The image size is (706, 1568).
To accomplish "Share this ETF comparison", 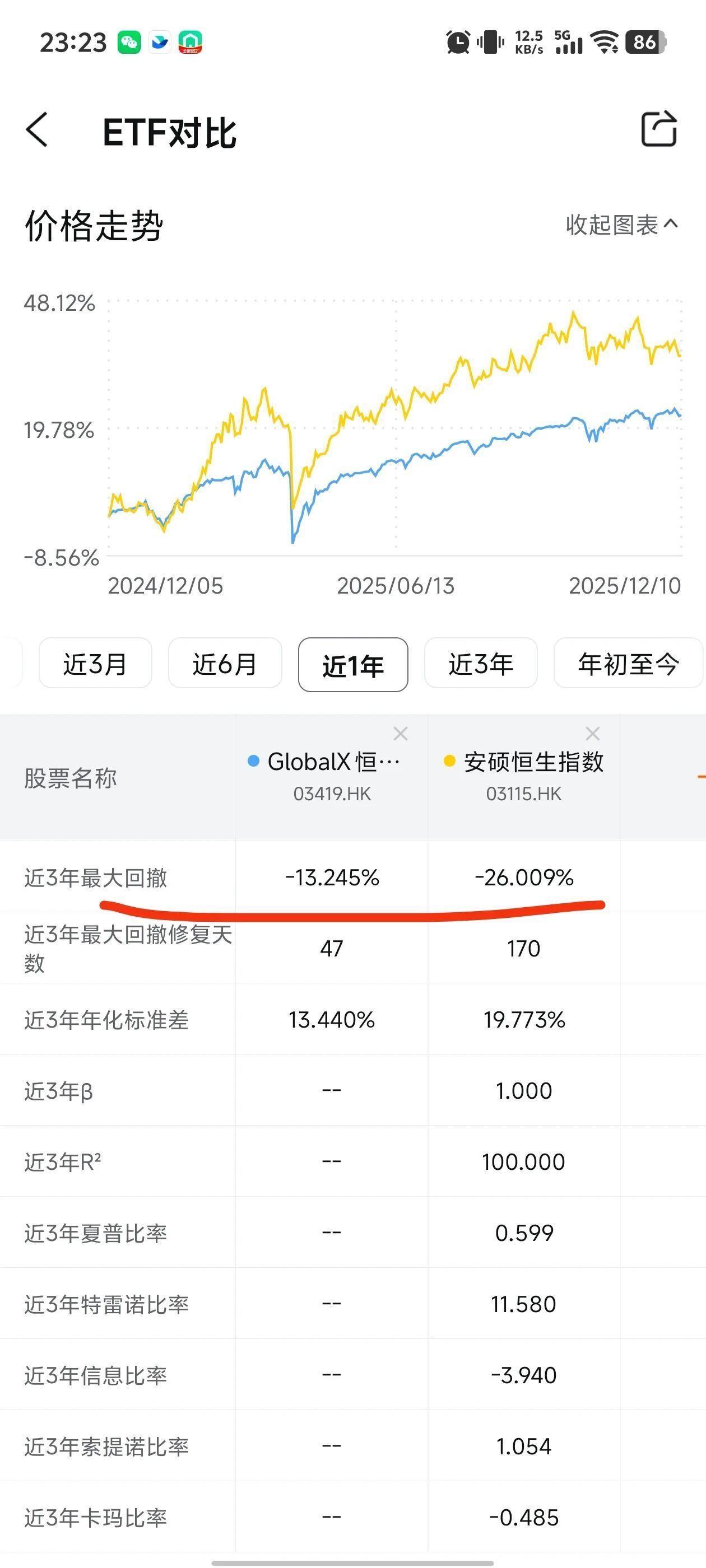I will pyautogui.click(x=658, y=129).
